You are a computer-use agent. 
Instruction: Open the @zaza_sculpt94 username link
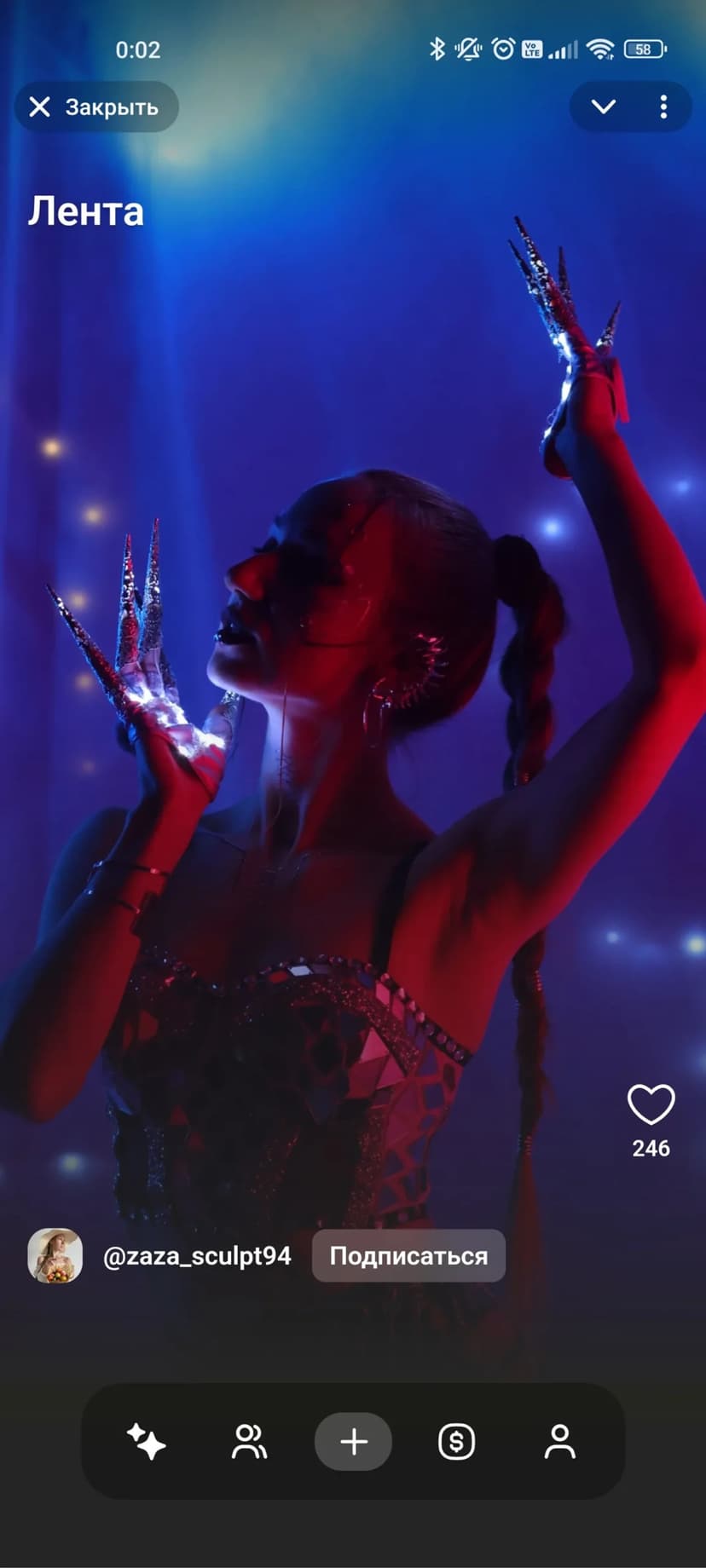coord(197,1256)
